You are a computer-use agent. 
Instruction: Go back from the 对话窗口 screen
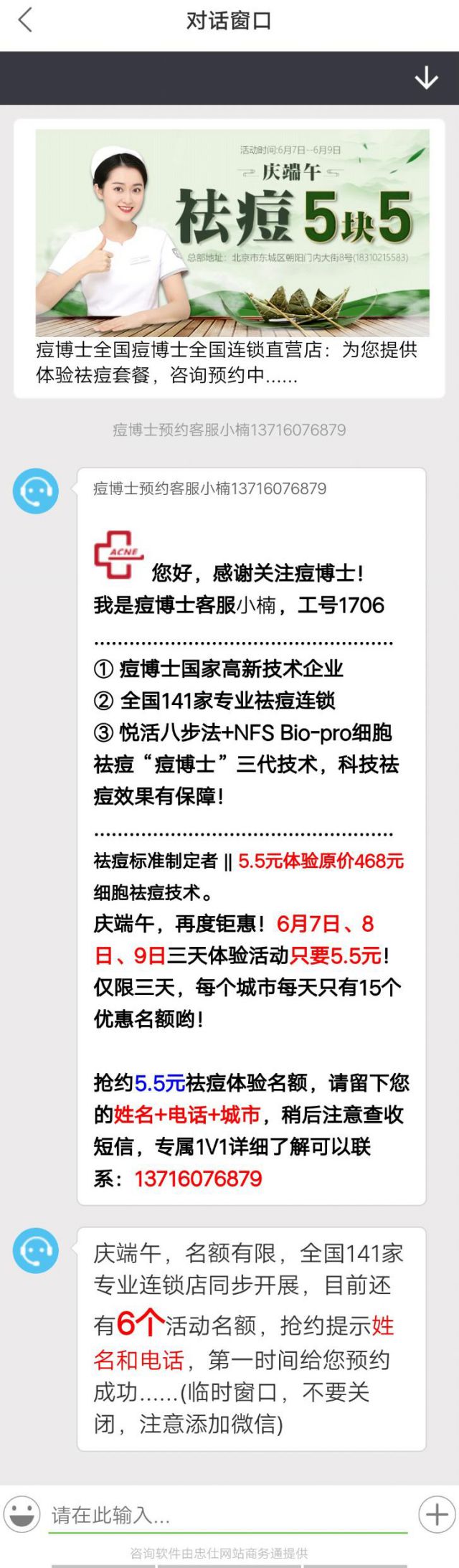click(x=25, y=20)
